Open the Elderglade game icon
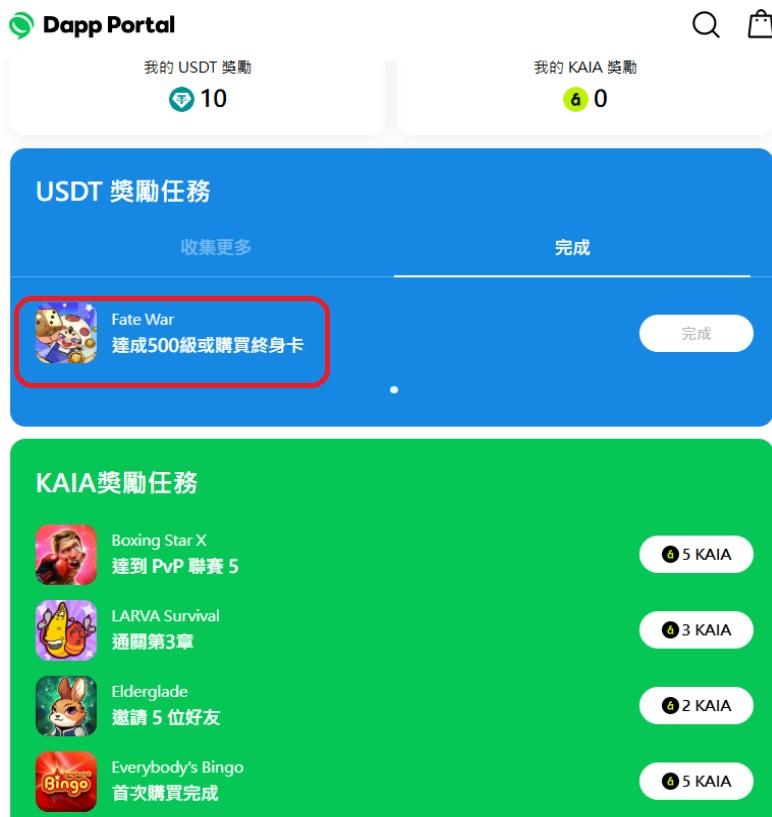The height and width of the screenshot is (817, 772). [x=67, y=704]
